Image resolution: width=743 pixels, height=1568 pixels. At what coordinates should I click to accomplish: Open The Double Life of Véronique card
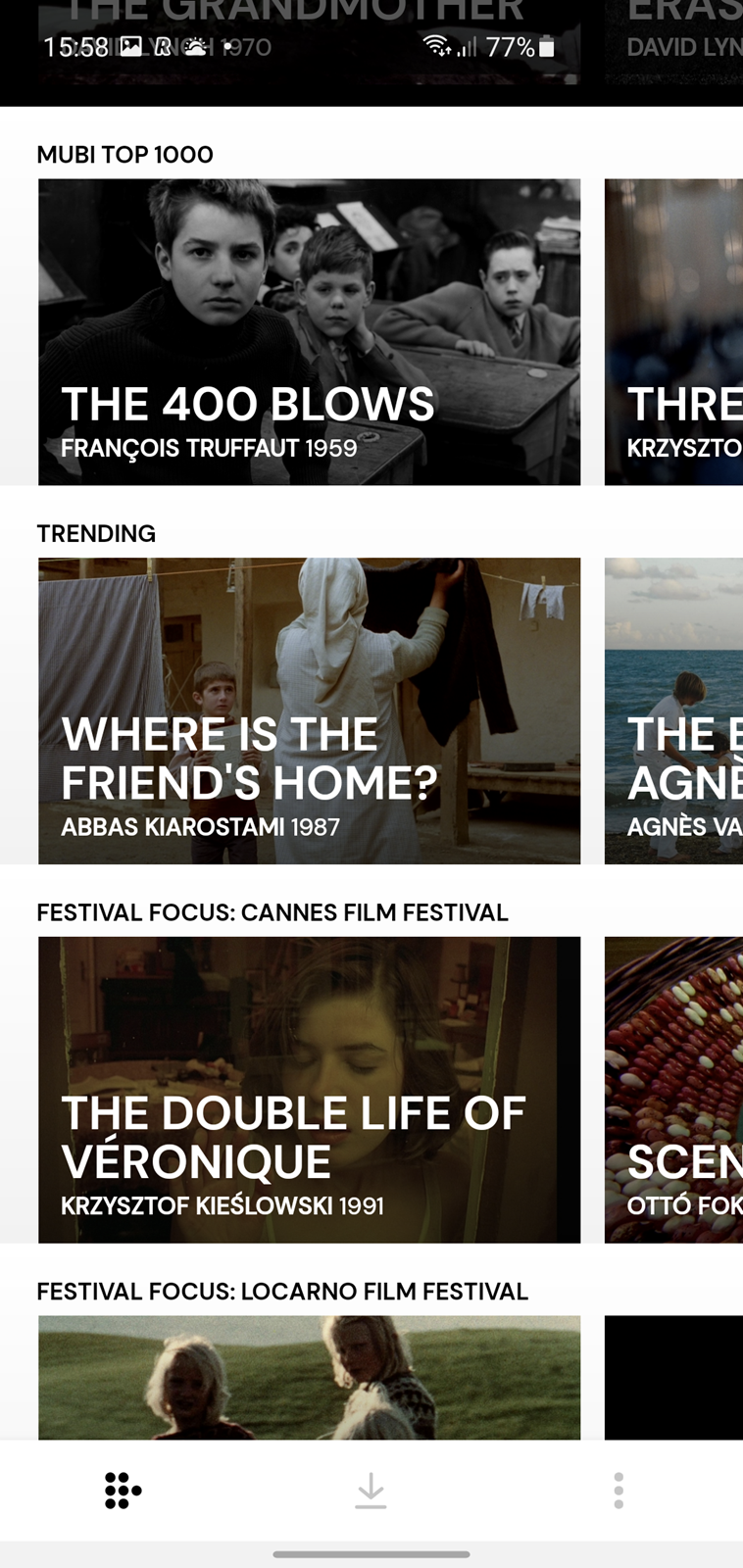tap(309, 1090)
